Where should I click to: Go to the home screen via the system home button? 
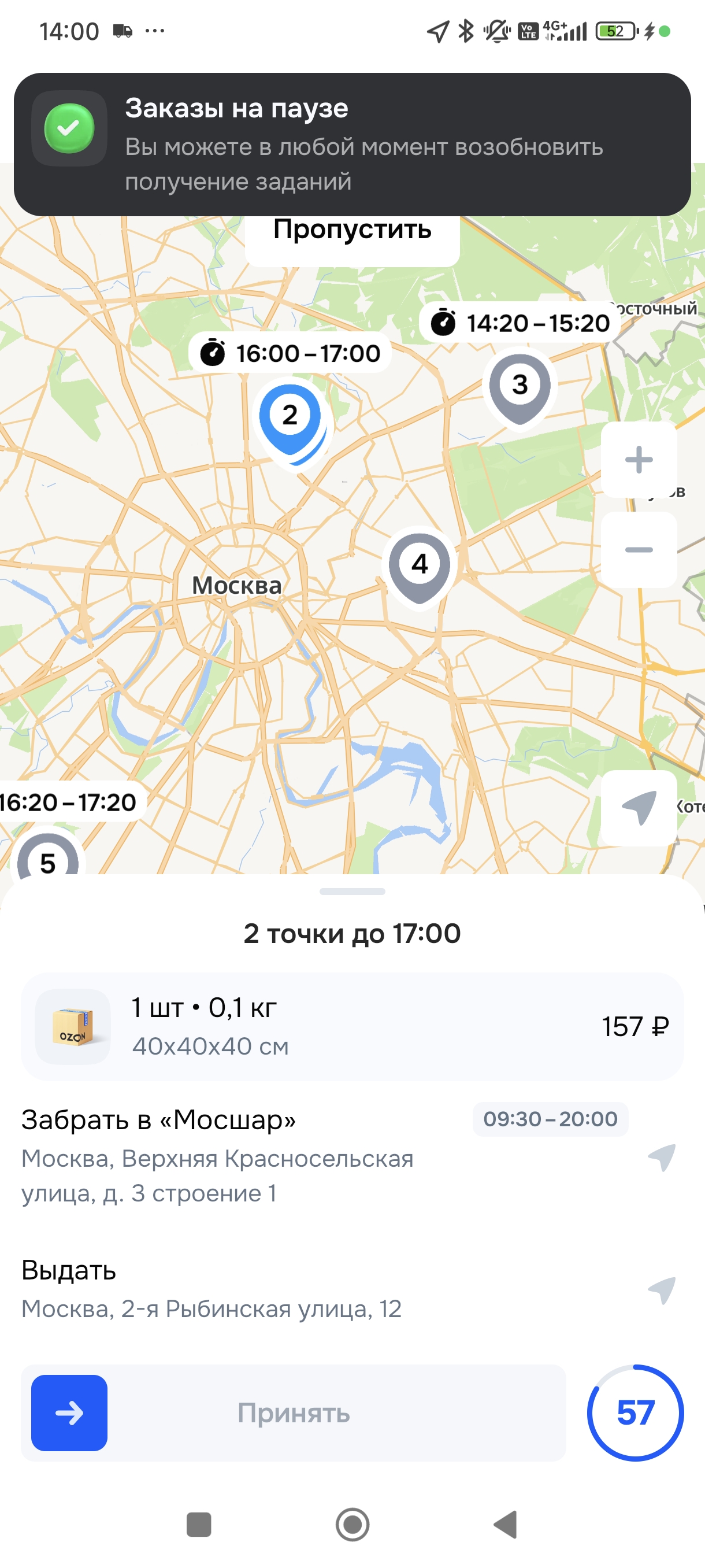[352, 1524]
